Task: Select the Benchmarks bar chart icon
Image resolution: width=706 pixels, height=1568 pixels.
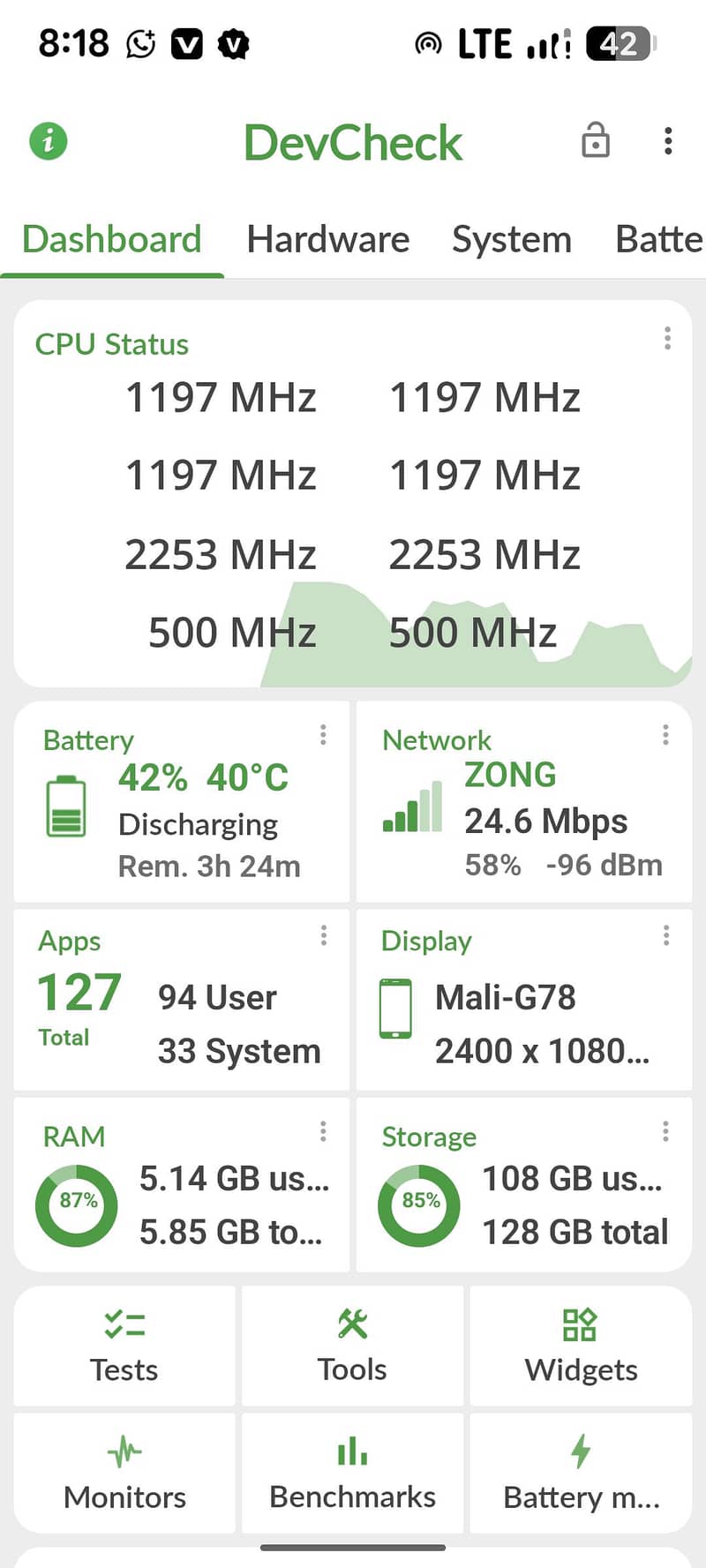Action: 351,1450
